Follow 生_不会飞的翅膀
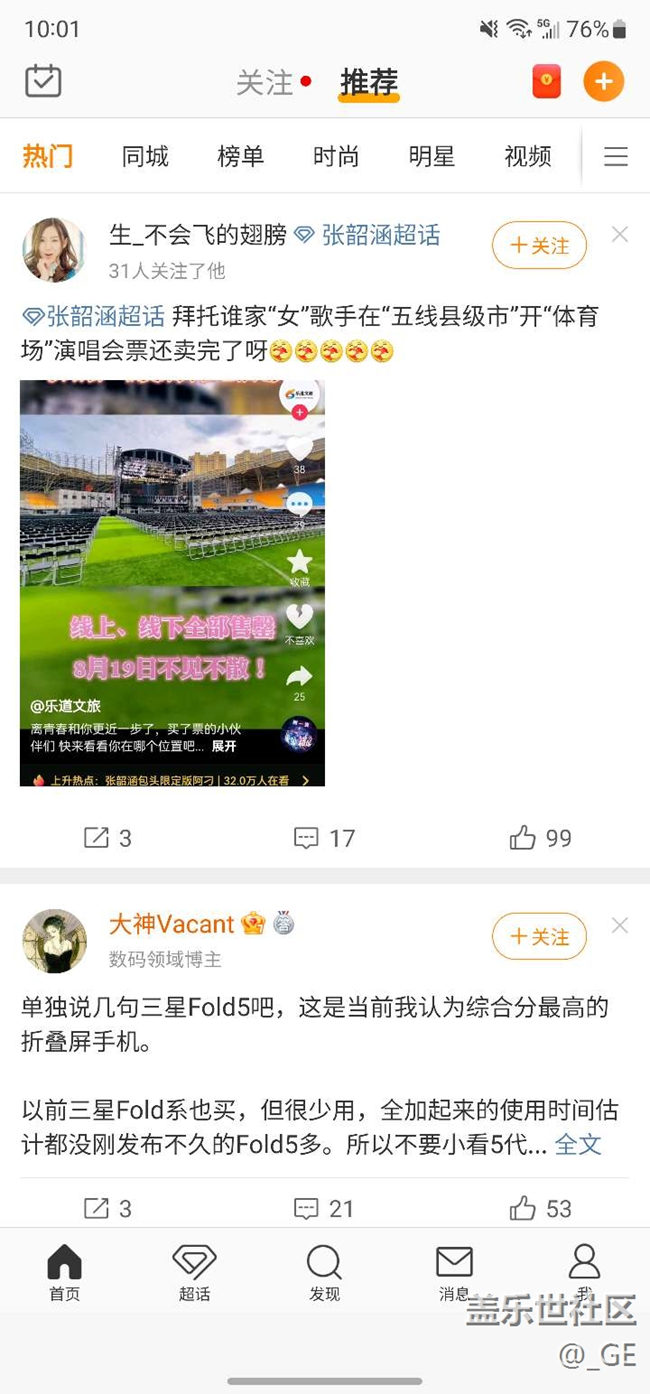The image size is (650, 1394). pyautogui.click(x=539, y=246)
